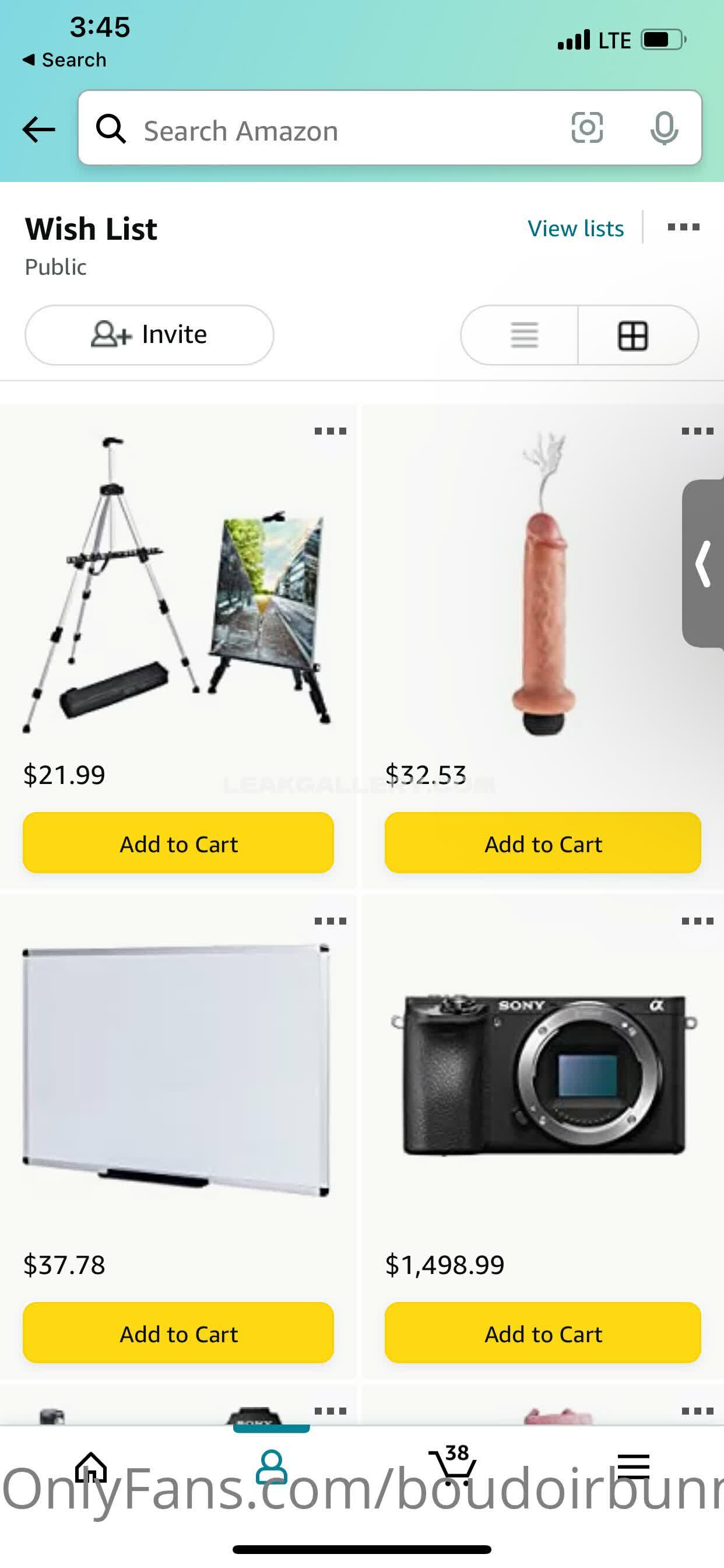The image size is (724, 1568).
Task: Open the Wish List overflow menu
Action: coord(683,228)
